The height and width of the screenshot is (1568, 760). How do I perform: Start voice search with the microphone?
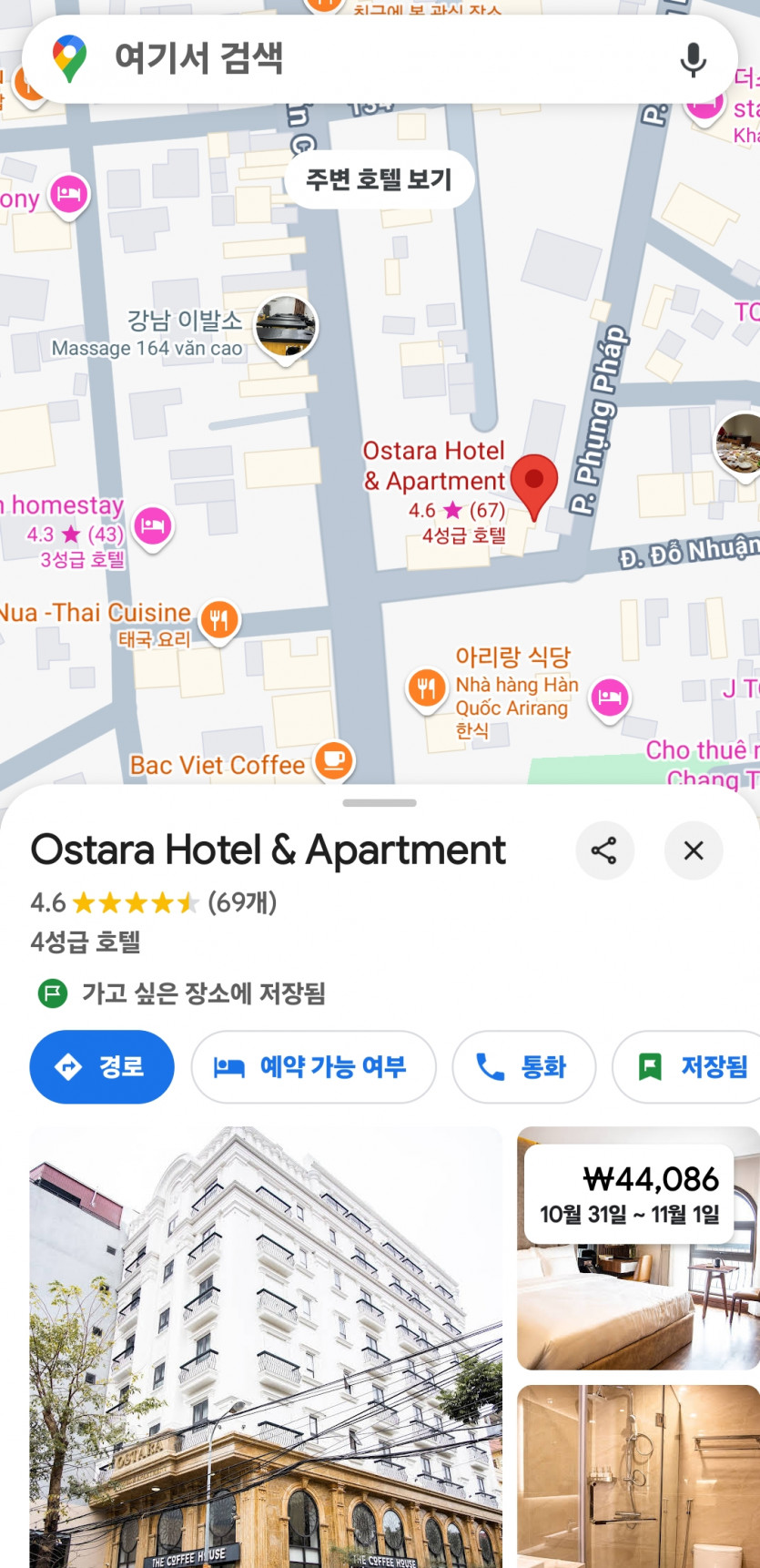(693, 60)
